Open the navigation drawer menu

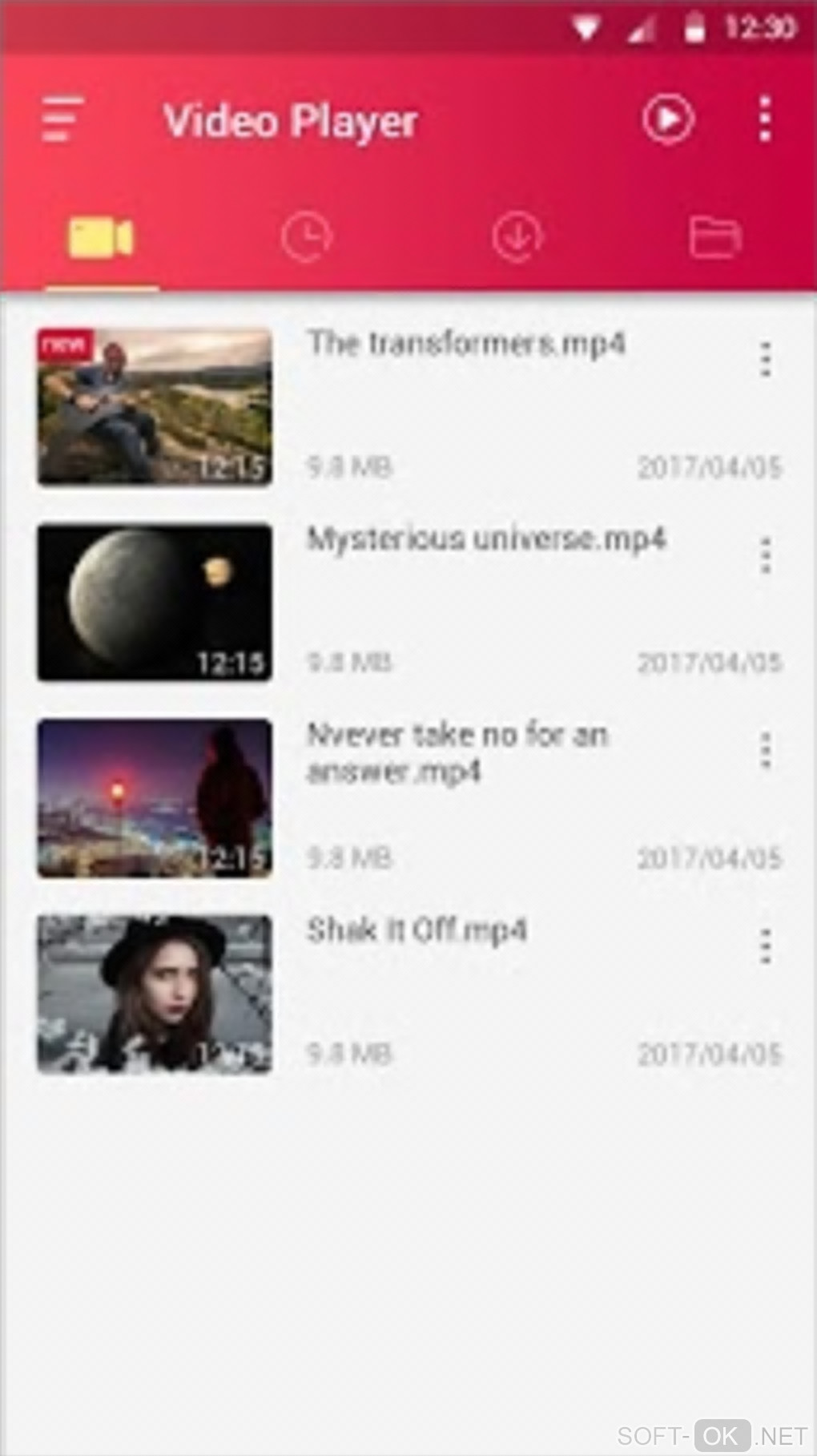62,120
